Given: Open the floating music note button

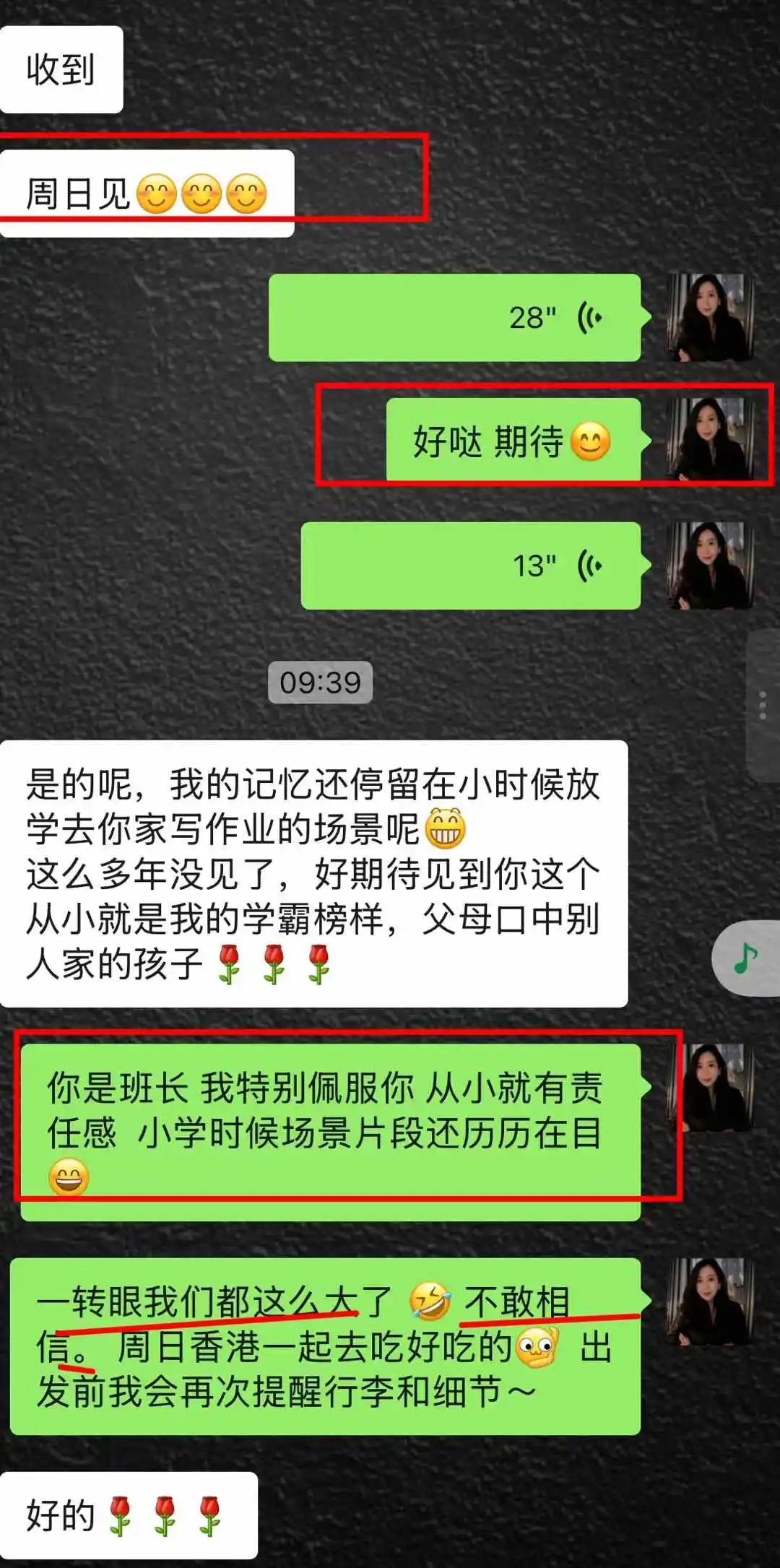Looking at the screenshot, I should coord(746,959).
